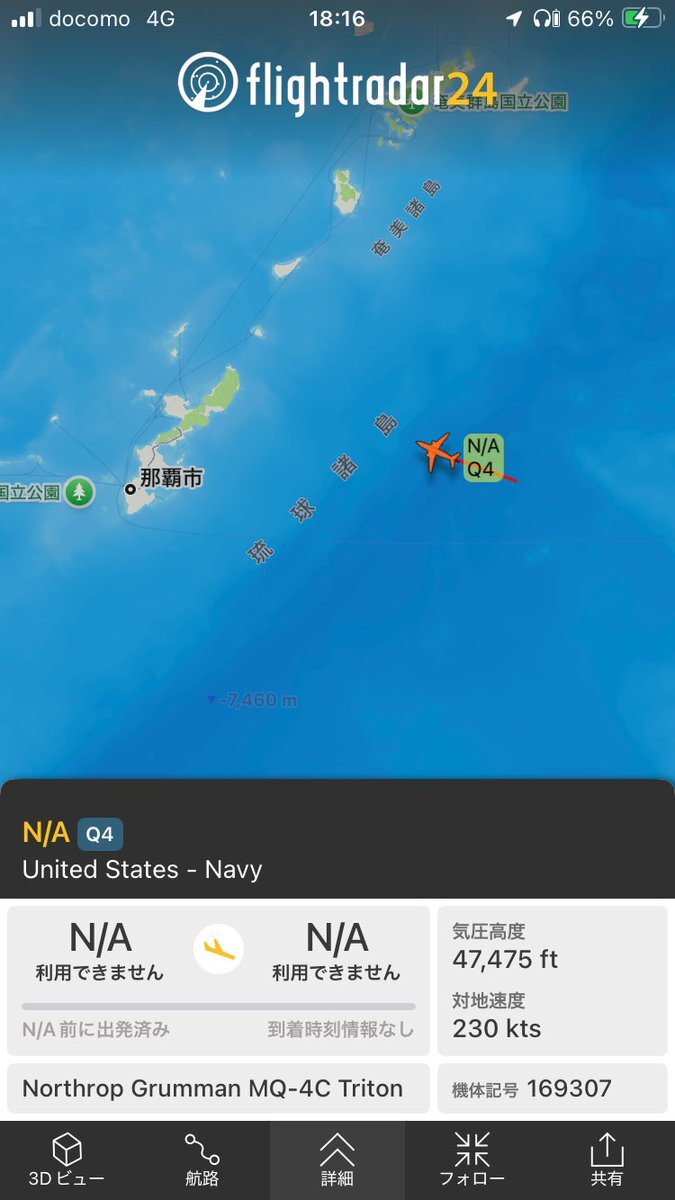Open the 3D ビュー view
Screen dimensions: 675x1200
tap(67, 1160)
